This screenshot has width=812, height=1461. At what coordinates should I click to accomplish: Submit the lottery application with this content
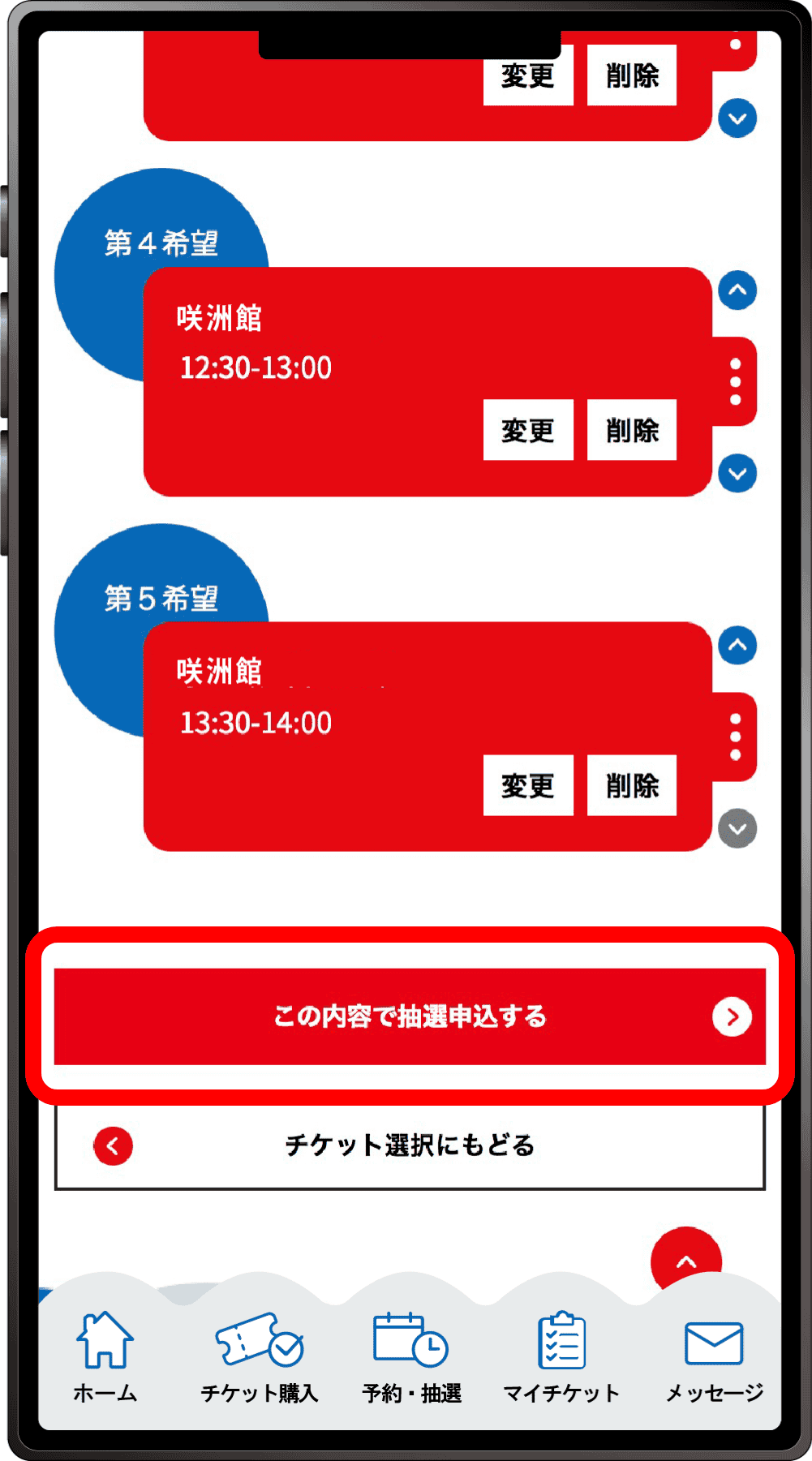point(410,1016)
